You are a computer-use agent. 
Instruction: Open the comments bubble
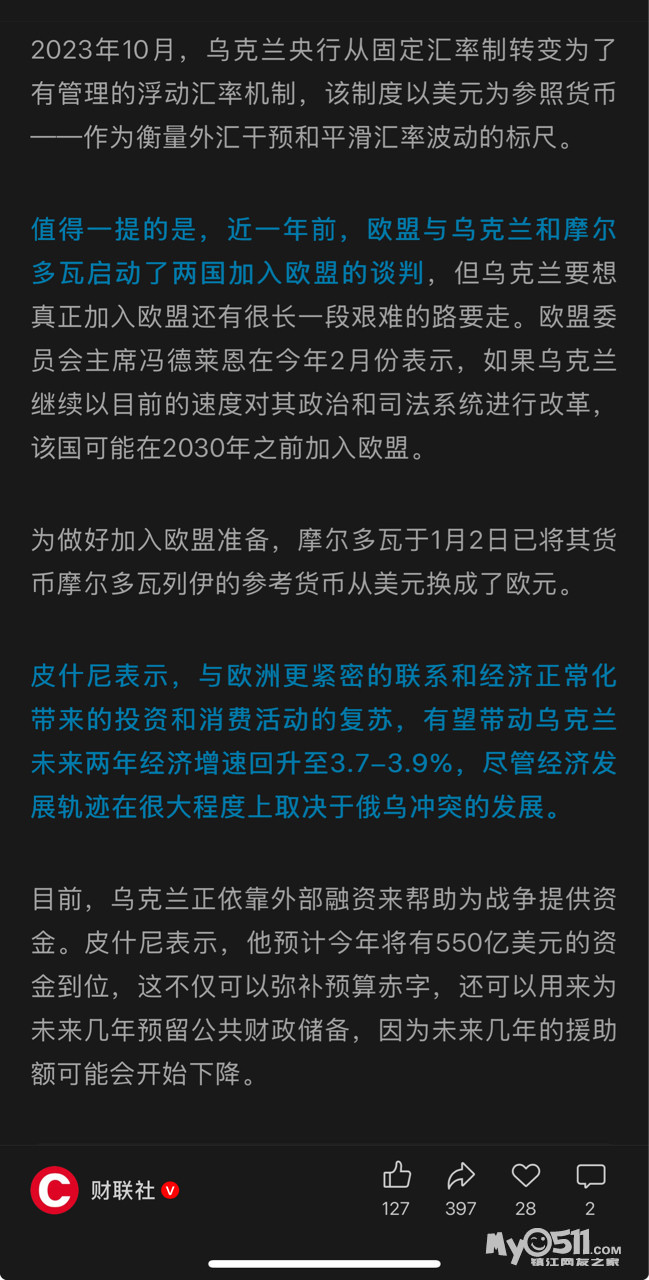[x=591, y=1176]
